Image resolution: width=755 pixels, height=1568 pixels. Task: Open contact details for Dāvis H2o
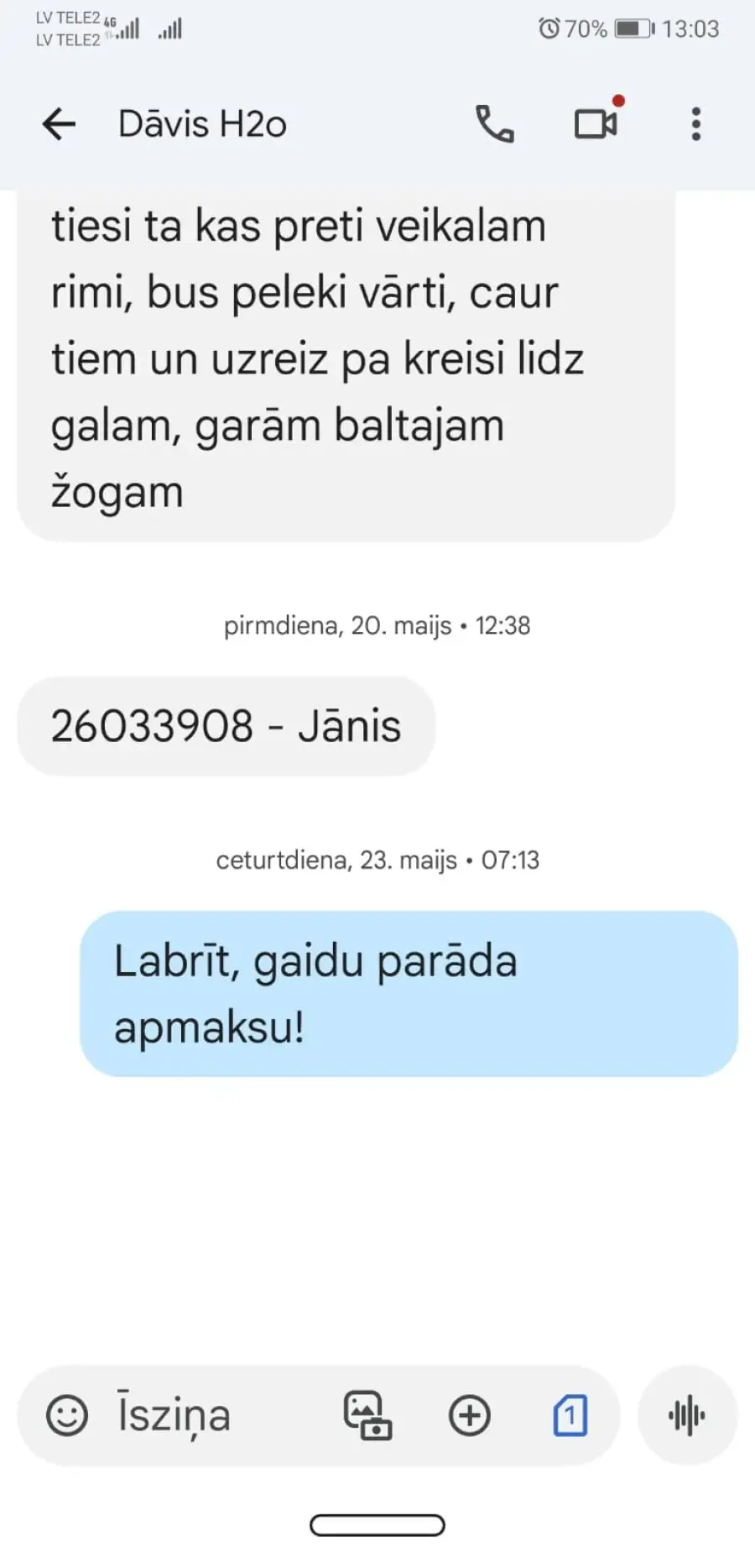(202, 124)
